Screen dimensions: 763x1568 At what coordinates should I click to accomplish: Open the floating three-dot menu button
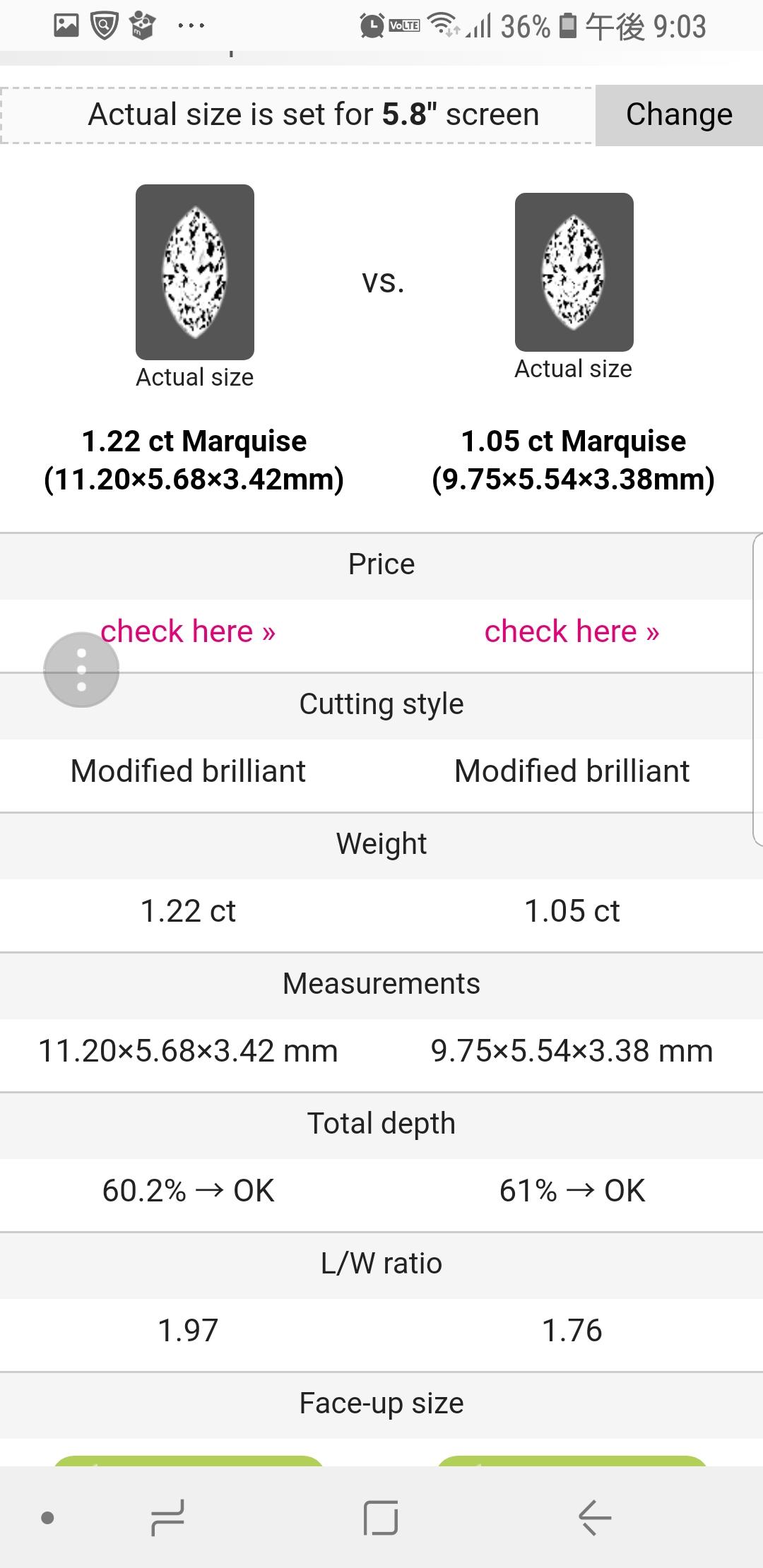click(81, 670)
